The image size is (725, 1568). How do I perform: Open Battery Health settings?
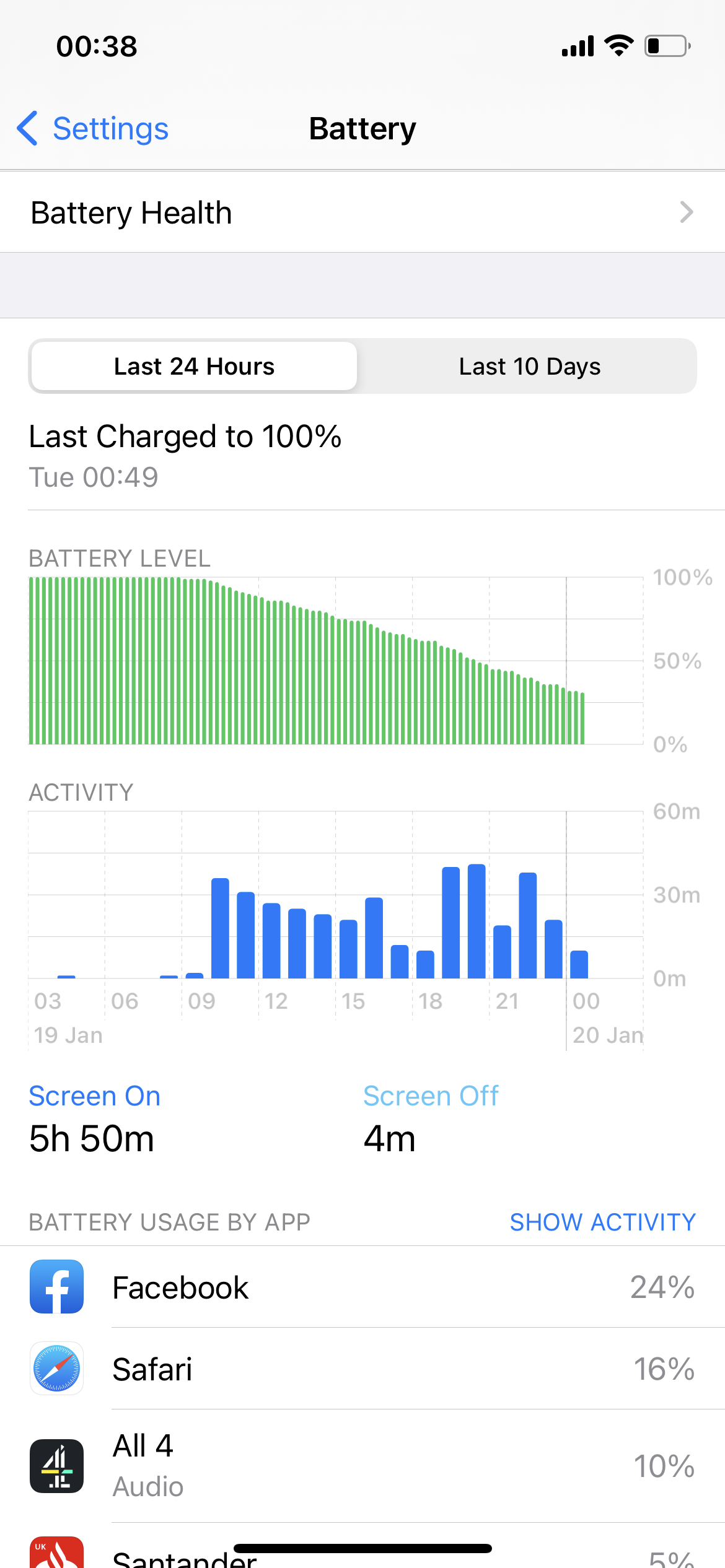point(362,212)
